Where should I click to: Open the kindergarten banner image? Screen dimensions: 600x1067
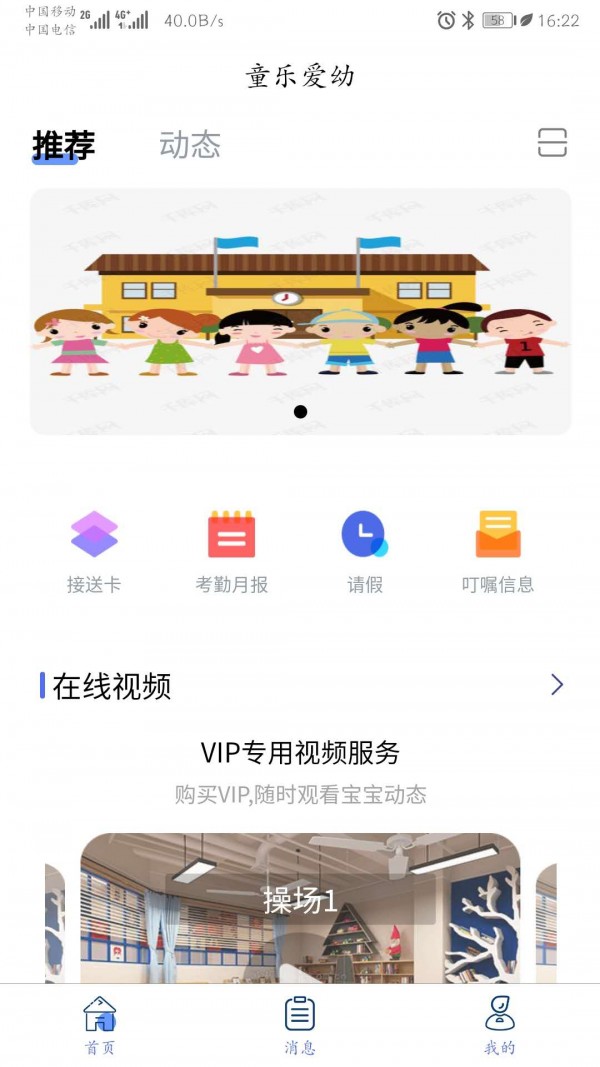tap(300, 310)
